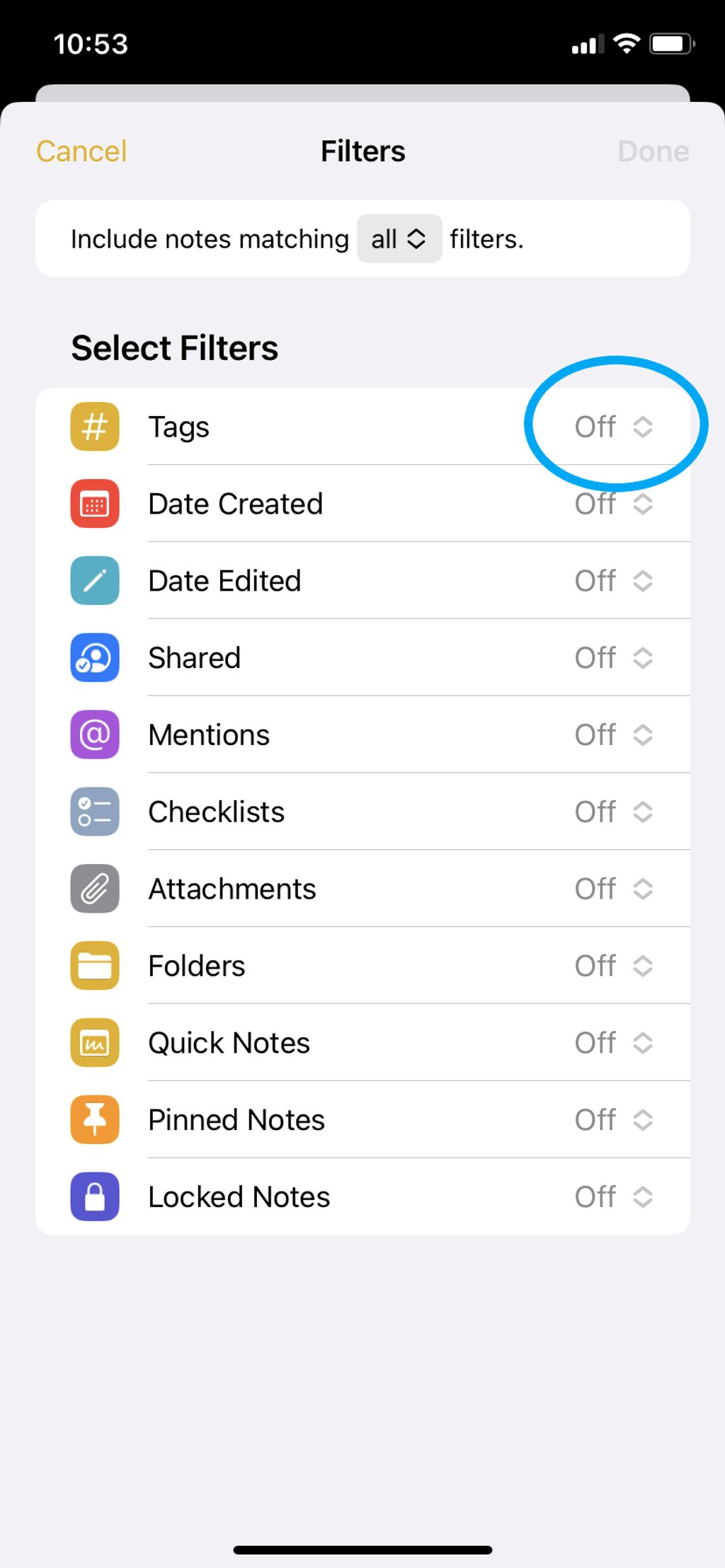
Task: Click the Tags hashtag icon
Action: tap(94, 427)
